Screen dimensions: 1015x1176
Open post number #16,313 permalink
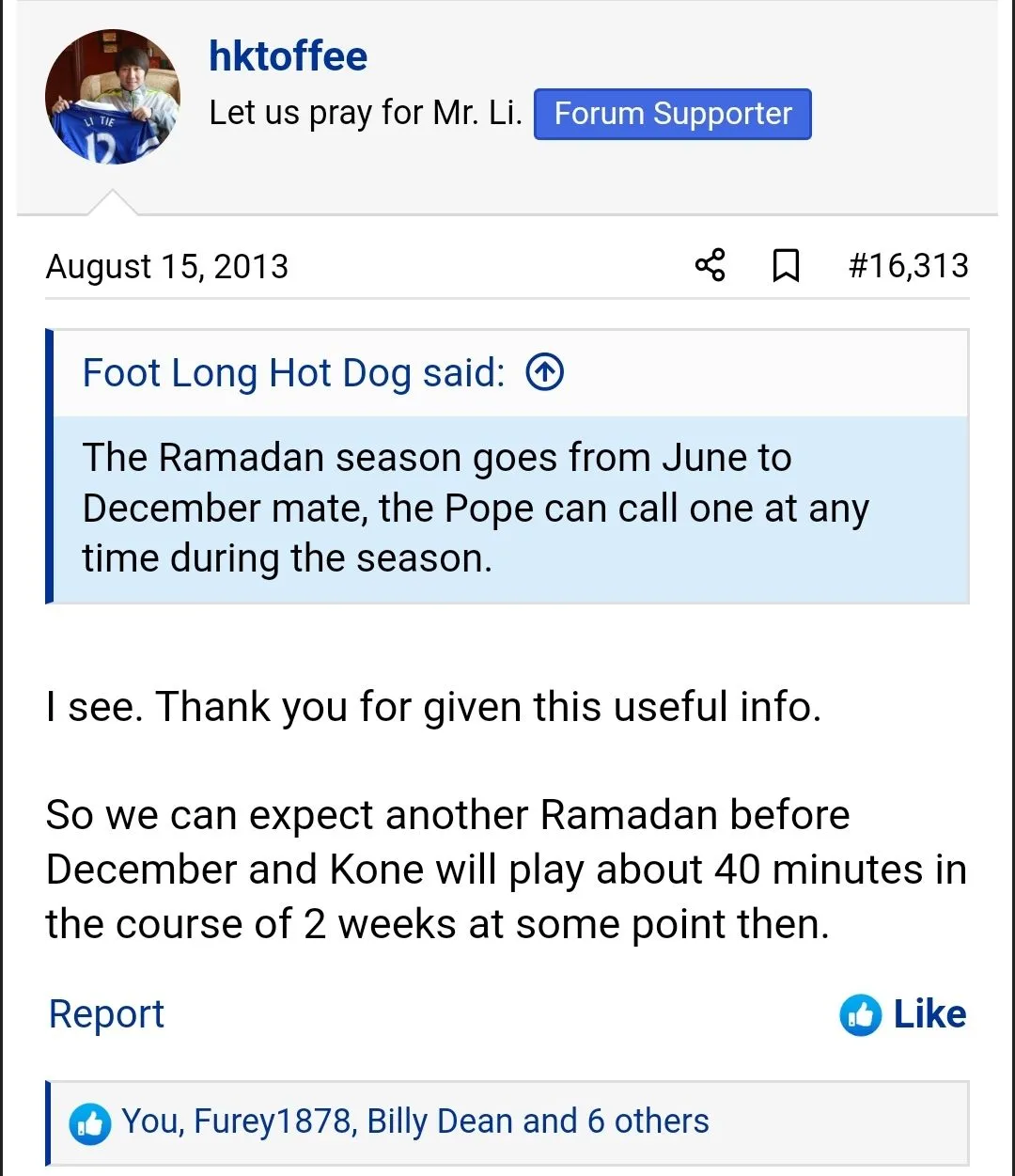908,265
